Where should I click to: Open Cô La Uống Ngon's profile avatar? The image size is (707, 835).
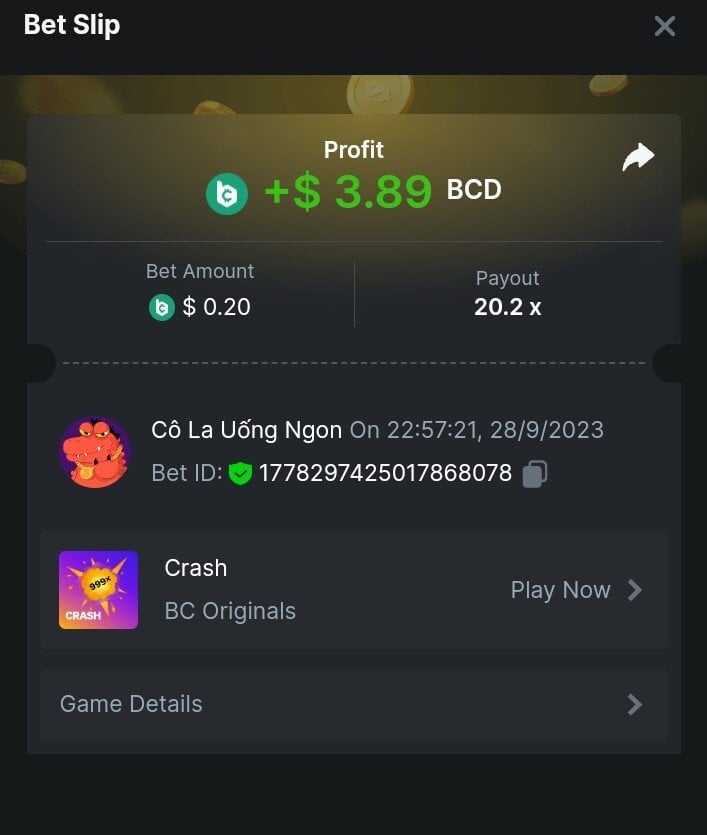coord(95,452)
